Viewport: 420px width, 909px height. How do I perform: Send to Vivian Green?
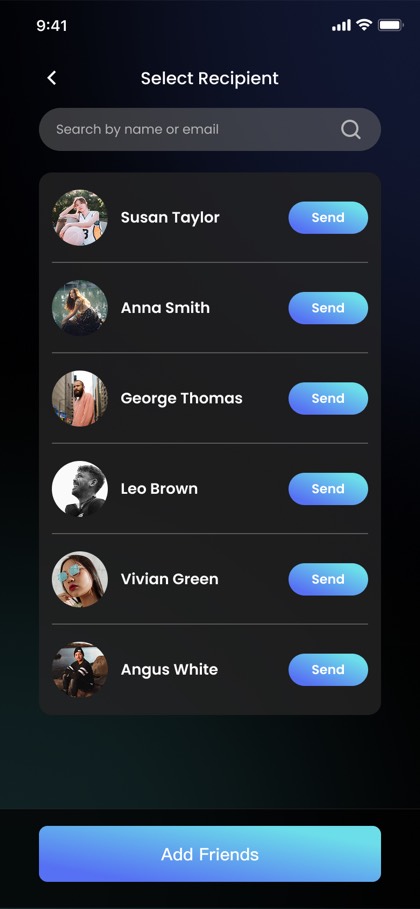[x=328, y=579]
